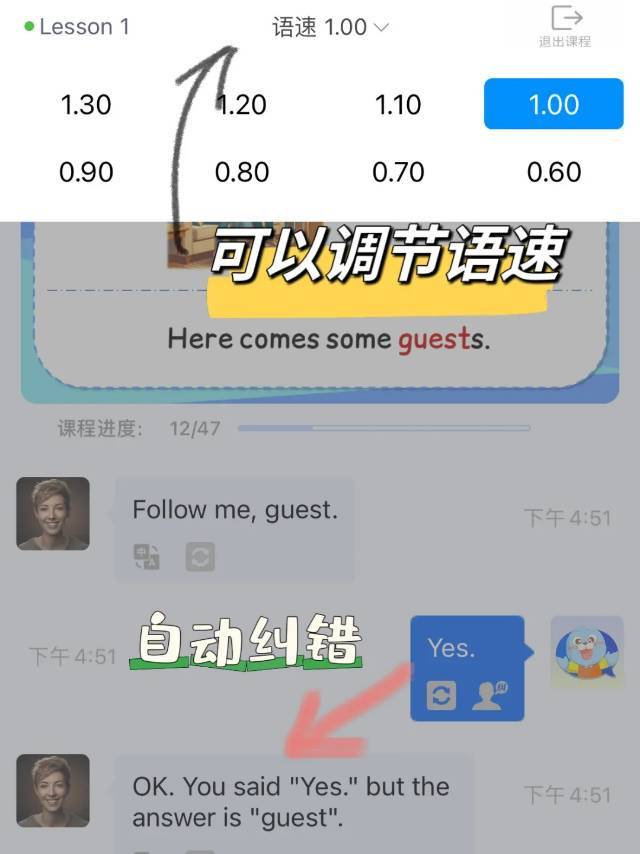Switch speech speed to 0.70
The height and width of the screenshot is (854, 640).
[x=398, y=172]
